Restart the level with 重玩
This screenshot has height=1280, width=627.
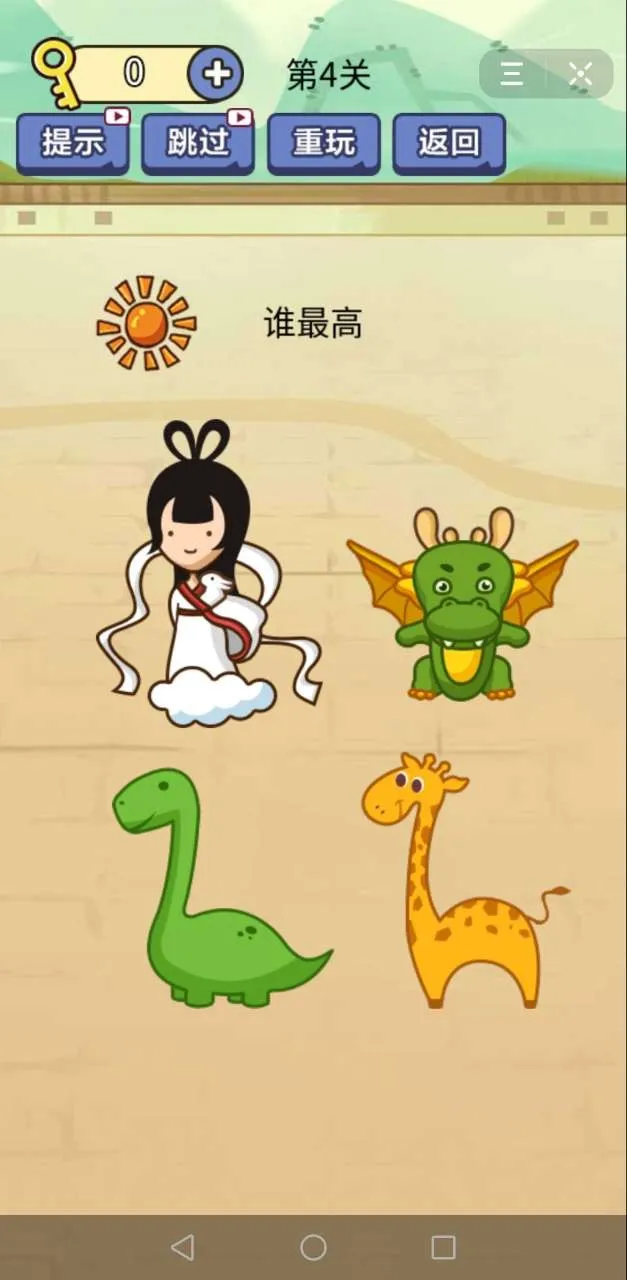pyautogui.click(x=323, y=143)
